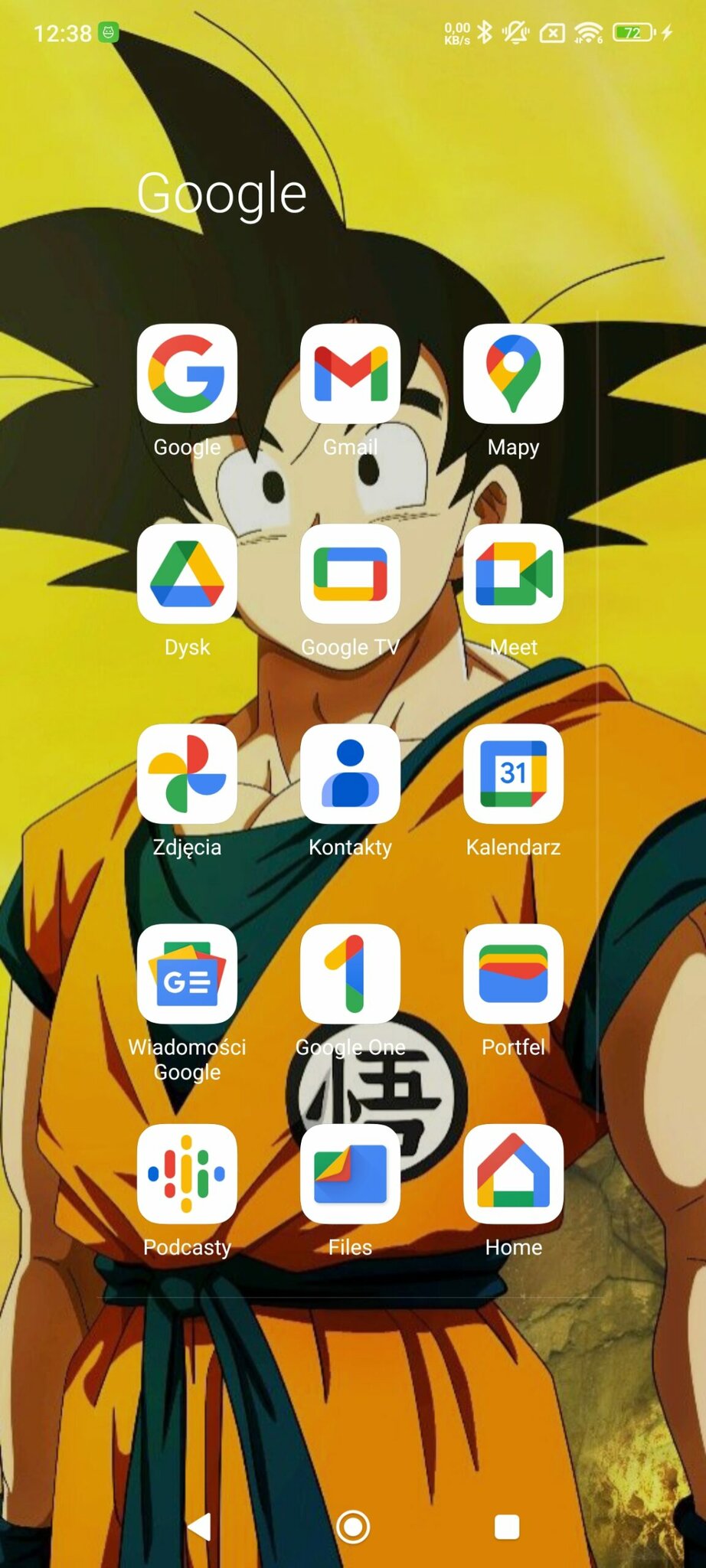Viewport: 706px width, 1568px height.
Task: Open the Google app
Action: pyautogui.click(x=187, y=374)
